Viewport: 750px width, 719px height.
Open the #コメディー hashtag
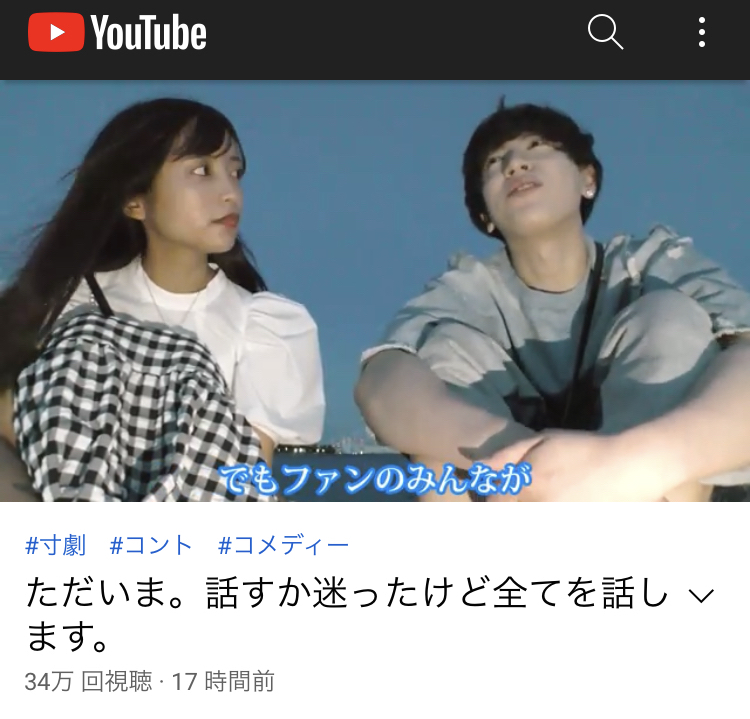coord(284,546)
